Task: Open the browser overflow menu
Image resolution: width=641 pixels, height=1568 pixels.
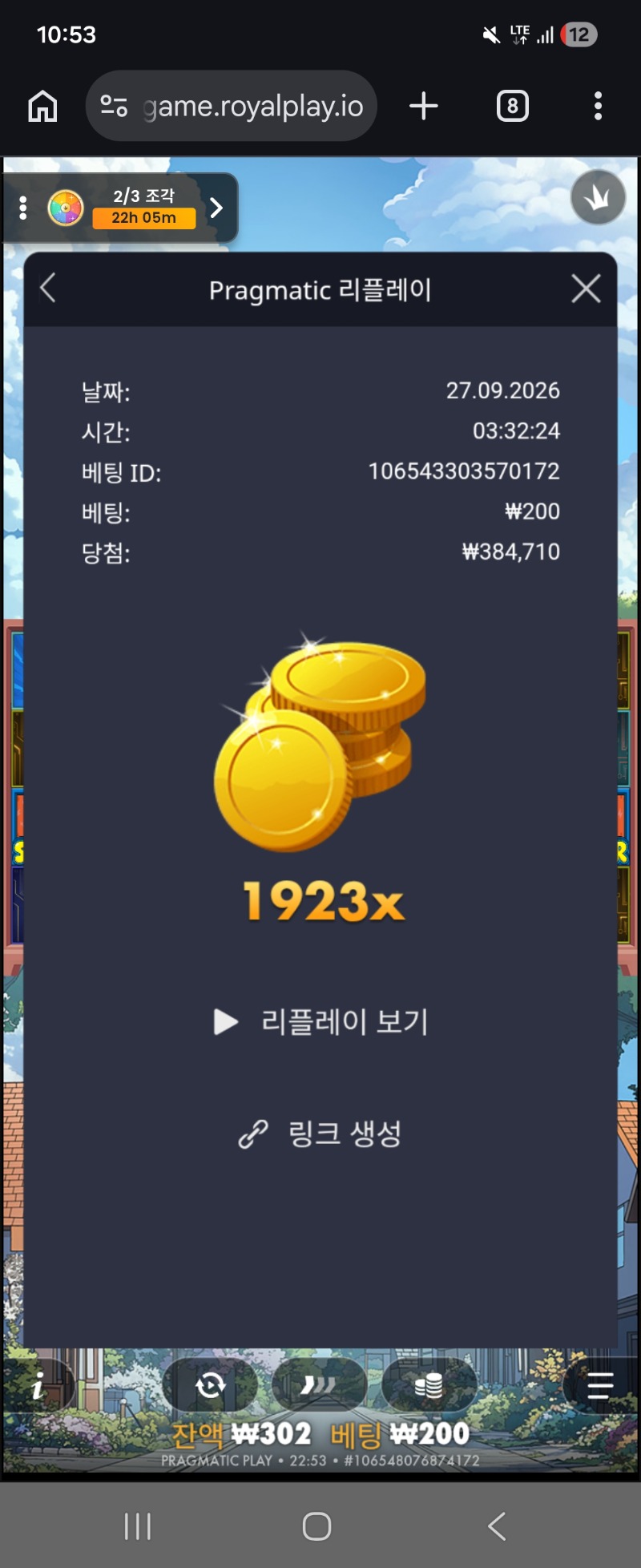Action: pos(598,106)
